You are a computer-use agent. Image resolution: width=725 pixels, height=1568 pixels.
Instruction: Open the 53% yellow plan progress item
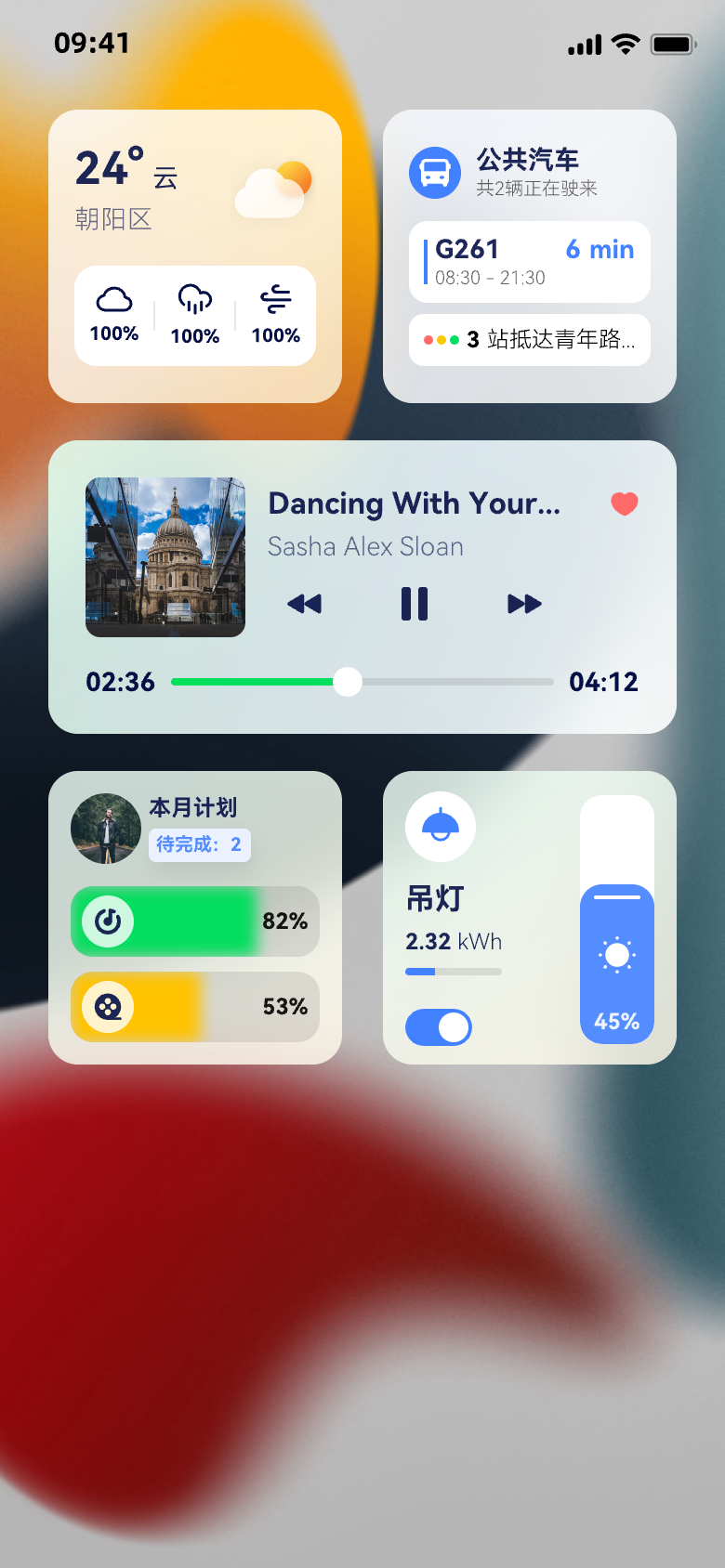(195, 1007)
